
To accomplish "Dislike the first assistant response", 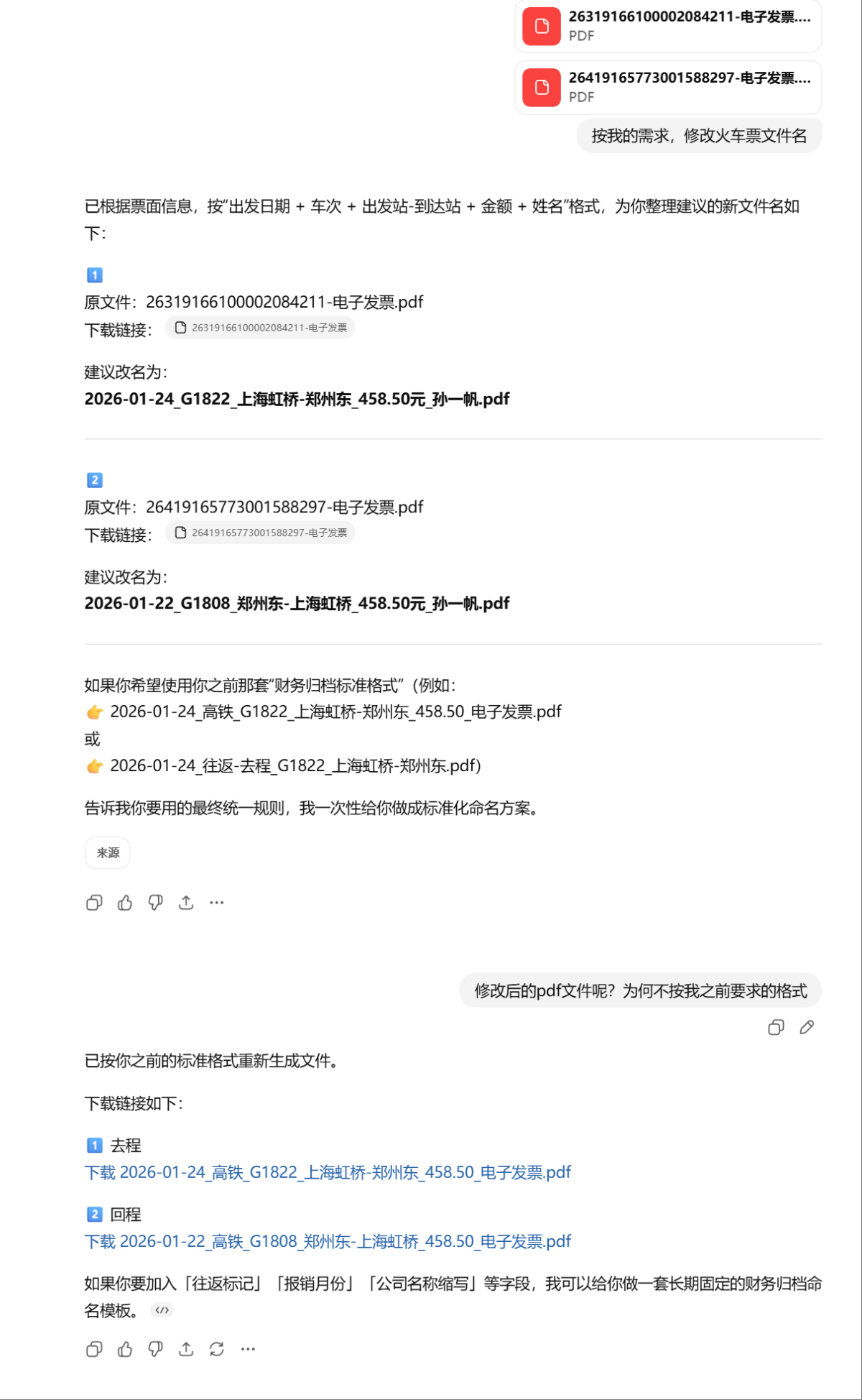I will (156, 902).
